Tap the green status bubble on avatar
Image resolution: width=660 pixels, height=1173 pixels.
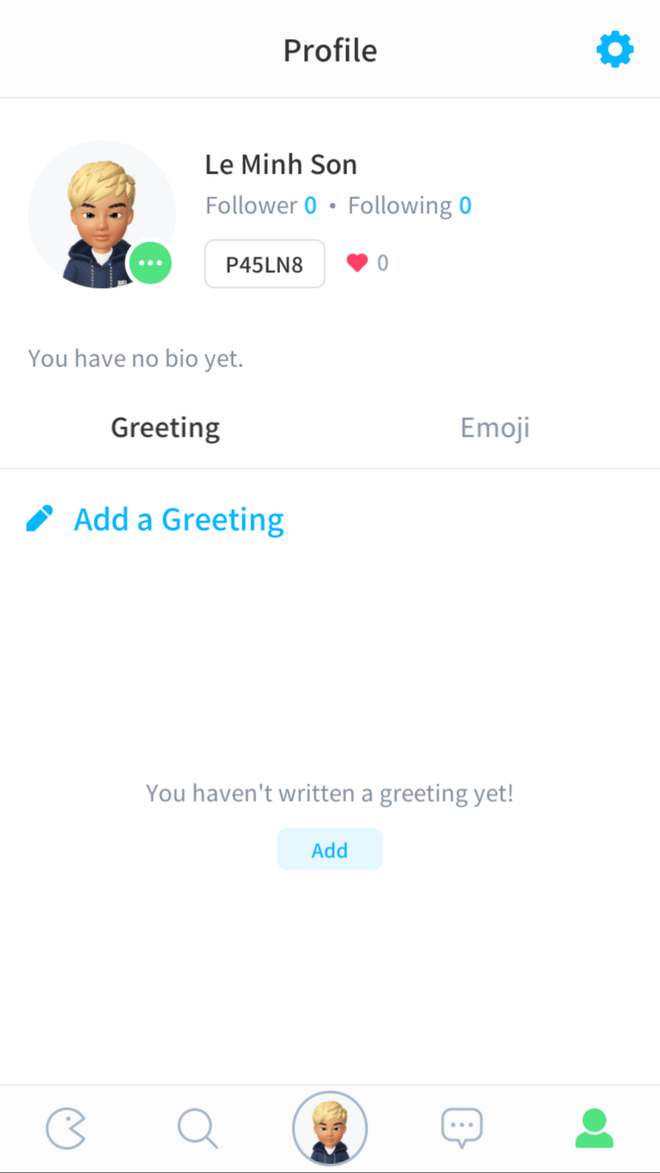click(151, 263)
